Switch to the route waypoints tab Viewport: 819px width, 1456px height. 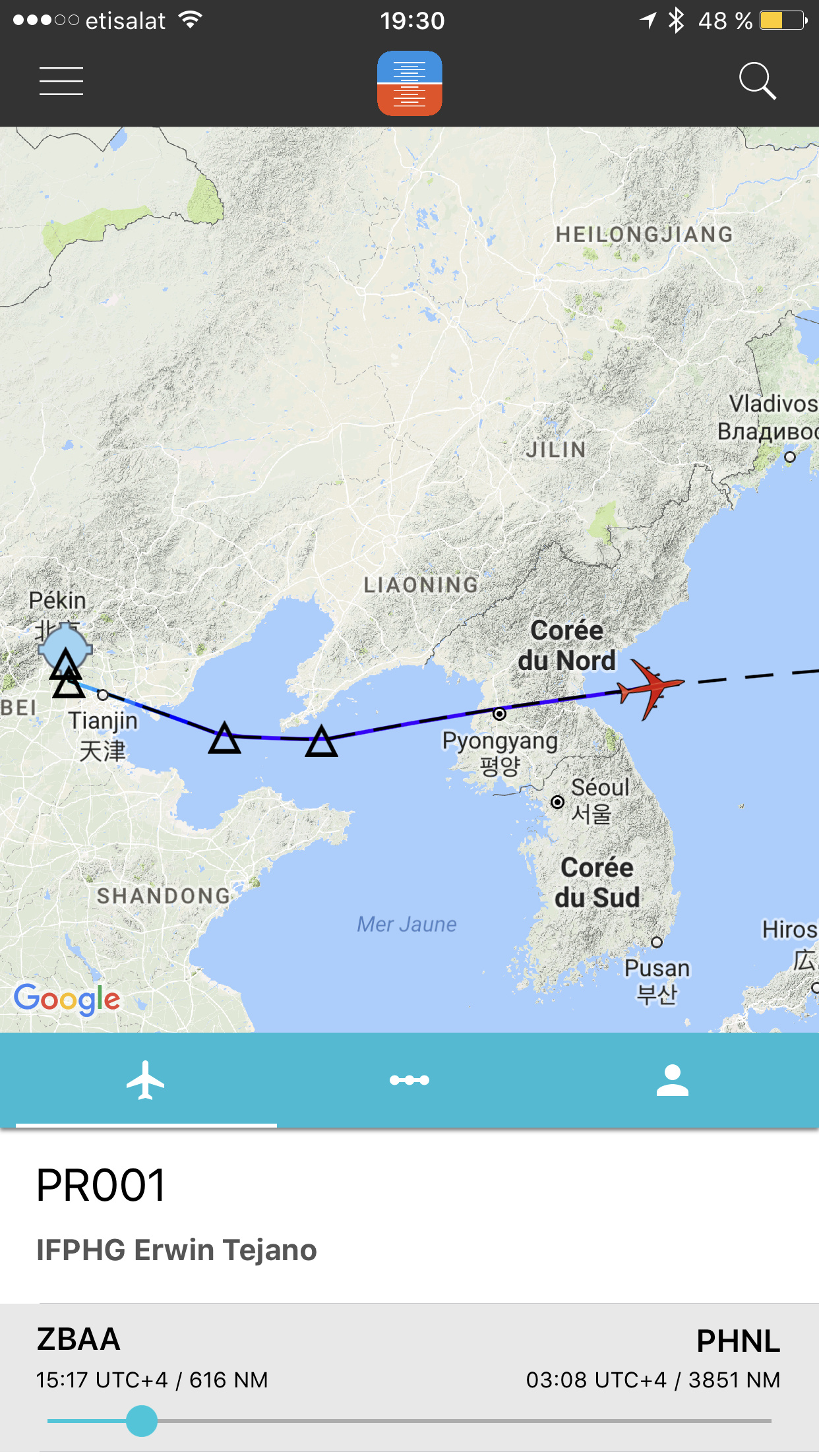(409, 1080)
